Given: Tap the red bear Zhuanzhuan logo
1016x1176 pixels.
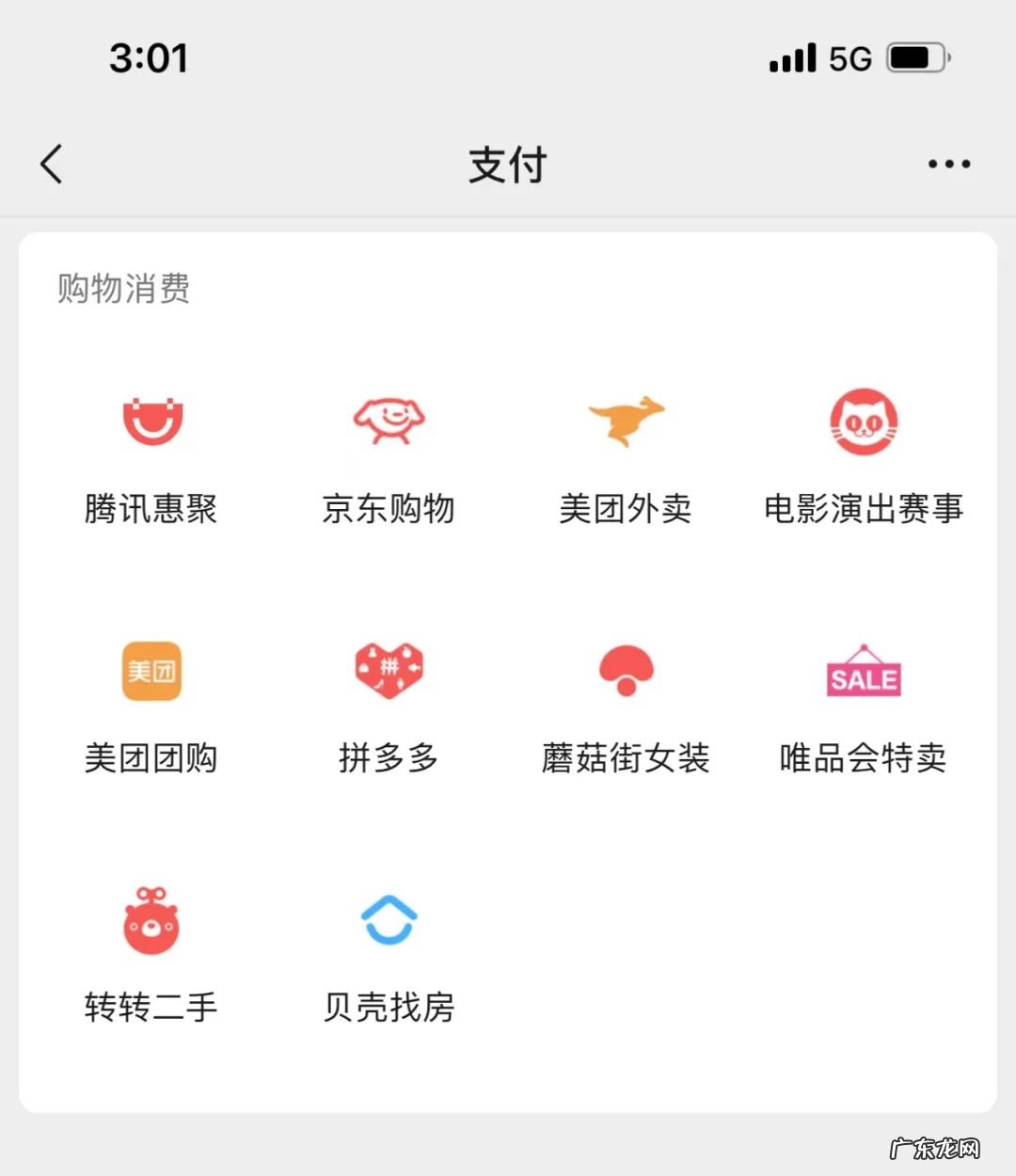Looking at the screenshot, I should (151, 920).
